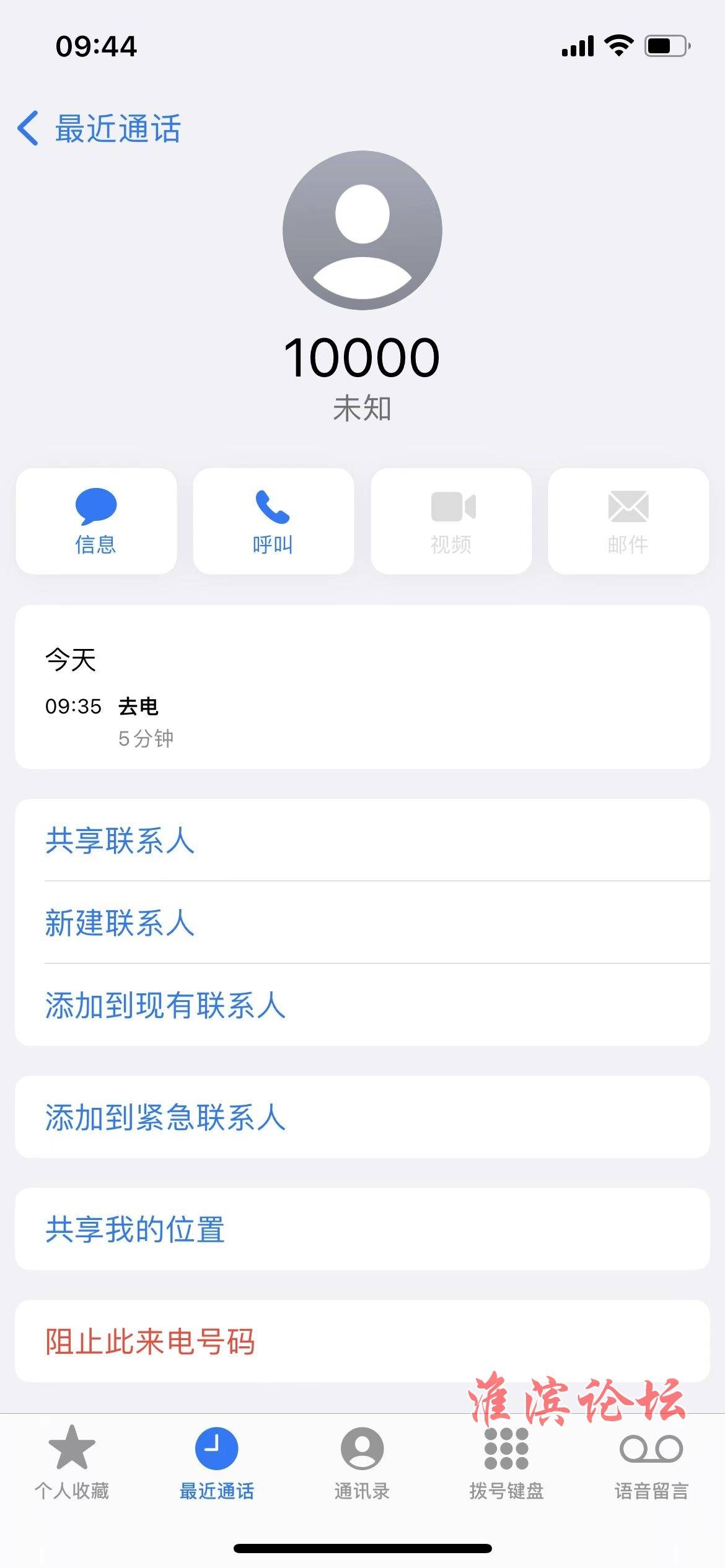Tap 共享我的位置

point(362,1229)
